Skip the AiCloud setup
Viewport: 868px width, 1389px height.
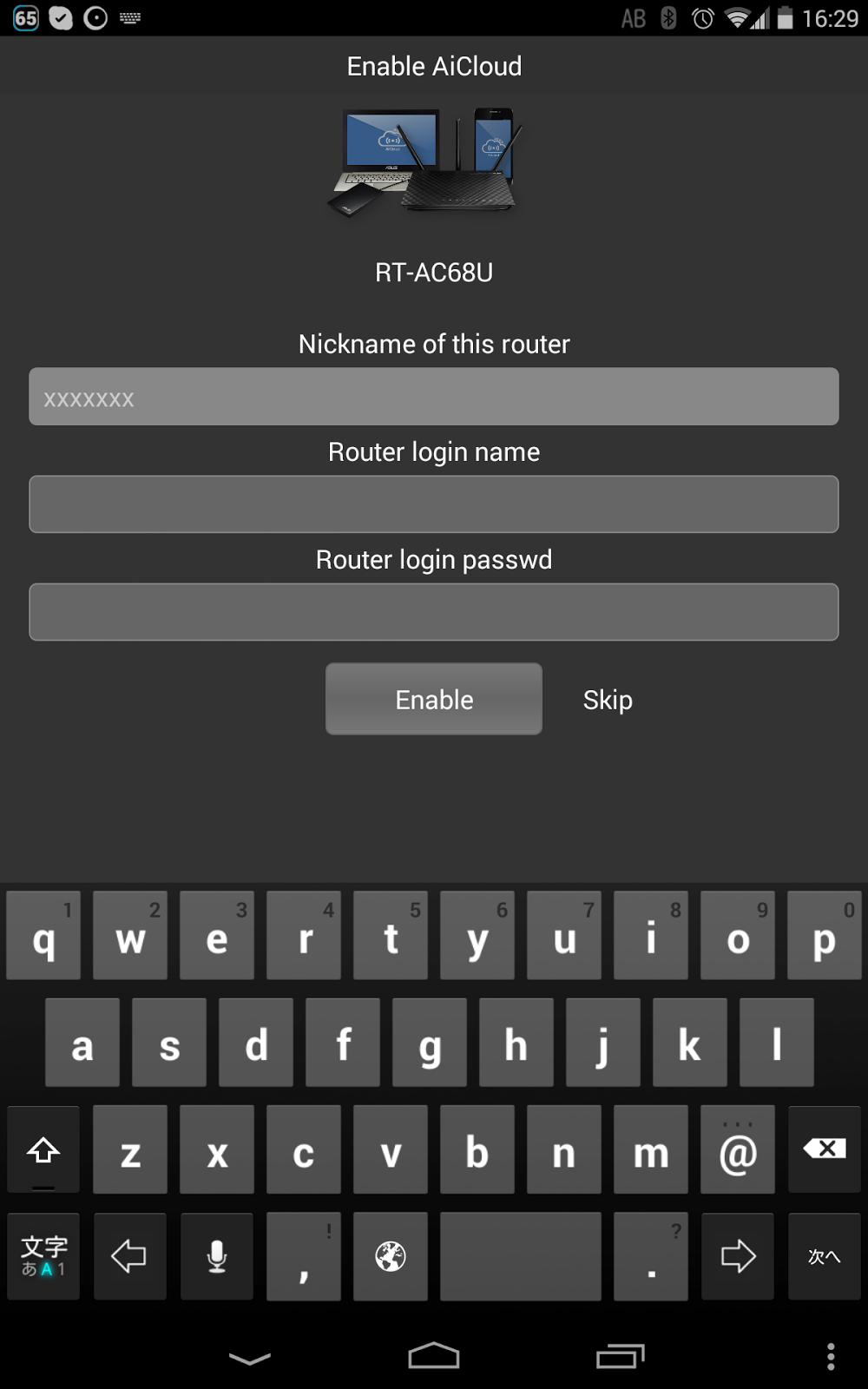608,700
